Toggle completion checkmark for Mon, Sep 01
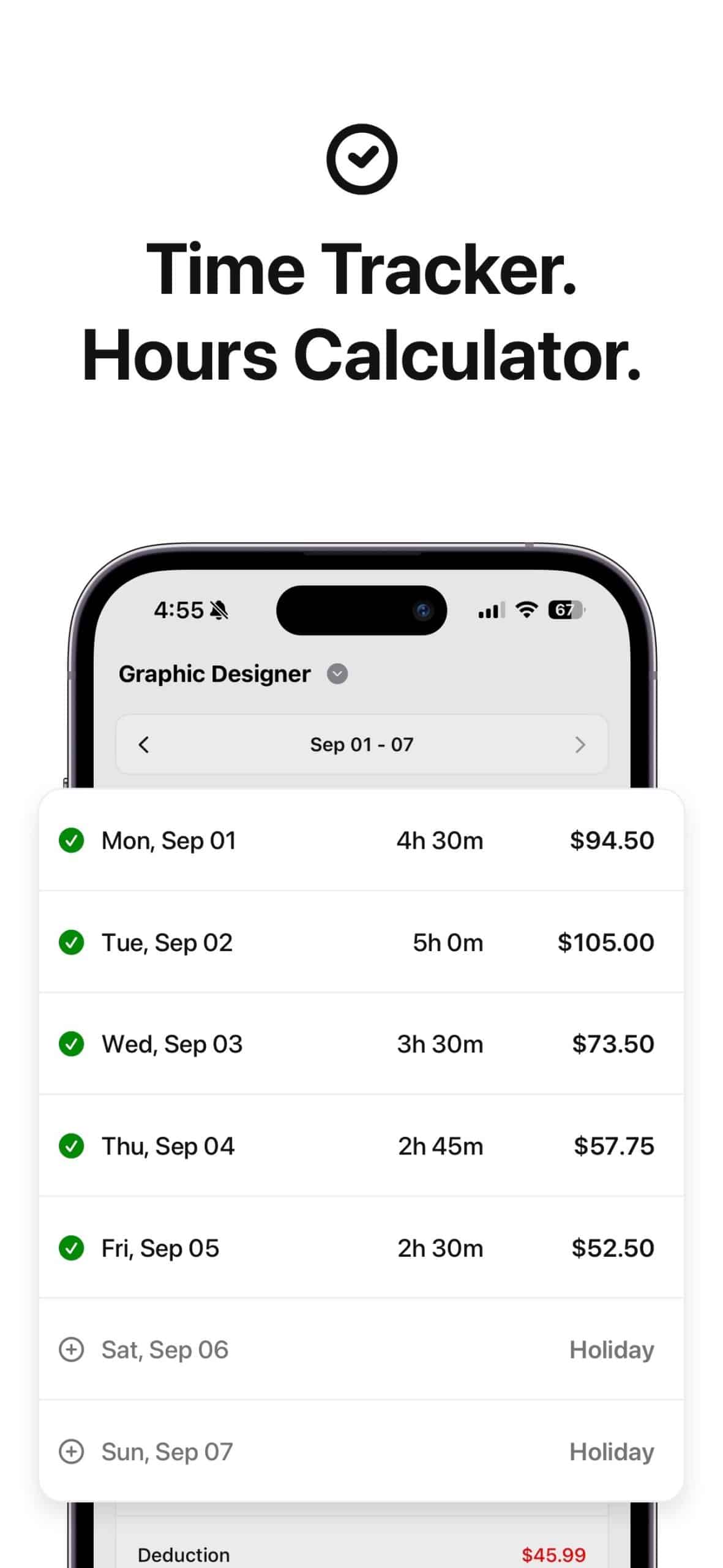This screenshot has width=723, height=1568. [72, 841]
